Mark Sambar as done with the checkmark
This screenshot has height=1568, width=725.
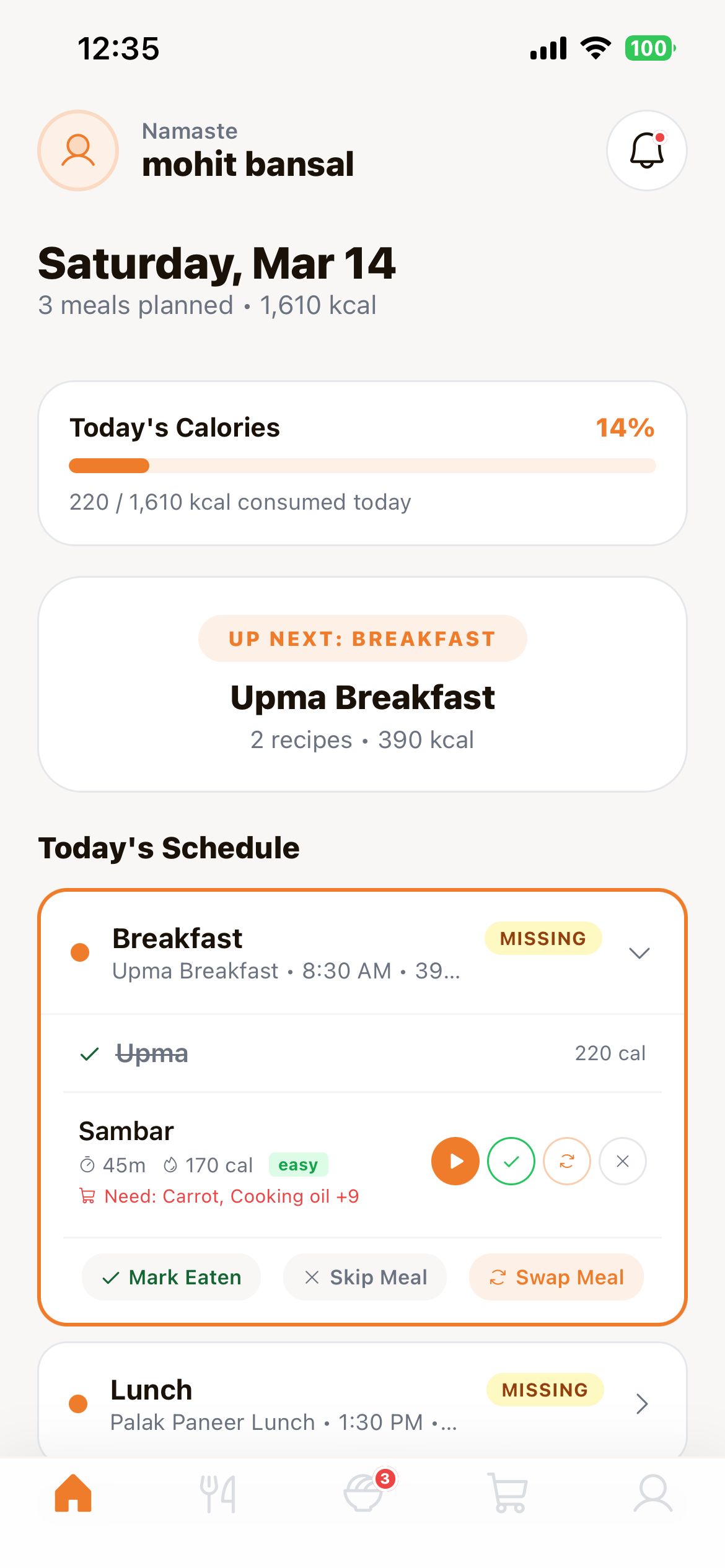click(511, 1161)
